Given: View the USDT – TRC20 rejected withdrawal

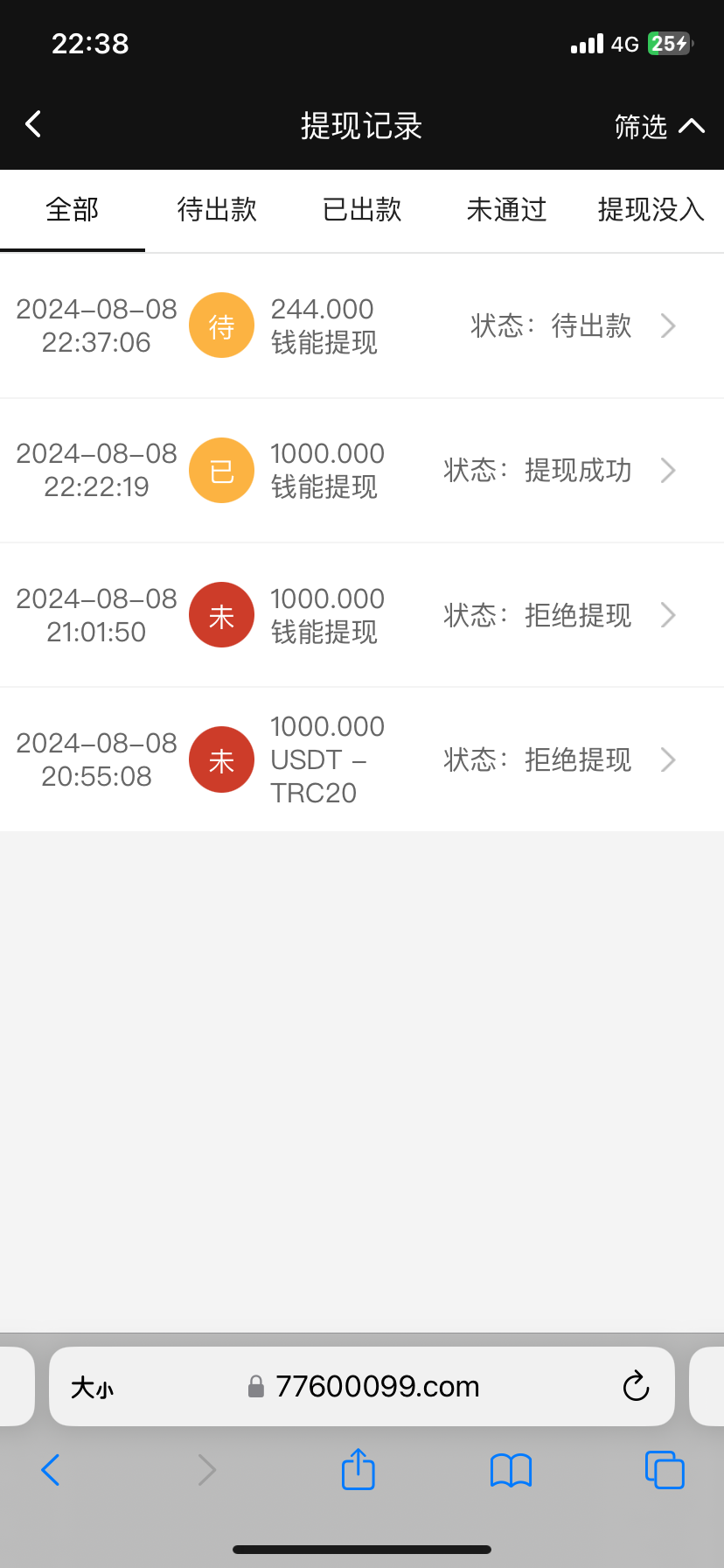Looking at the screenshot, I should click(x=362, y=759).
